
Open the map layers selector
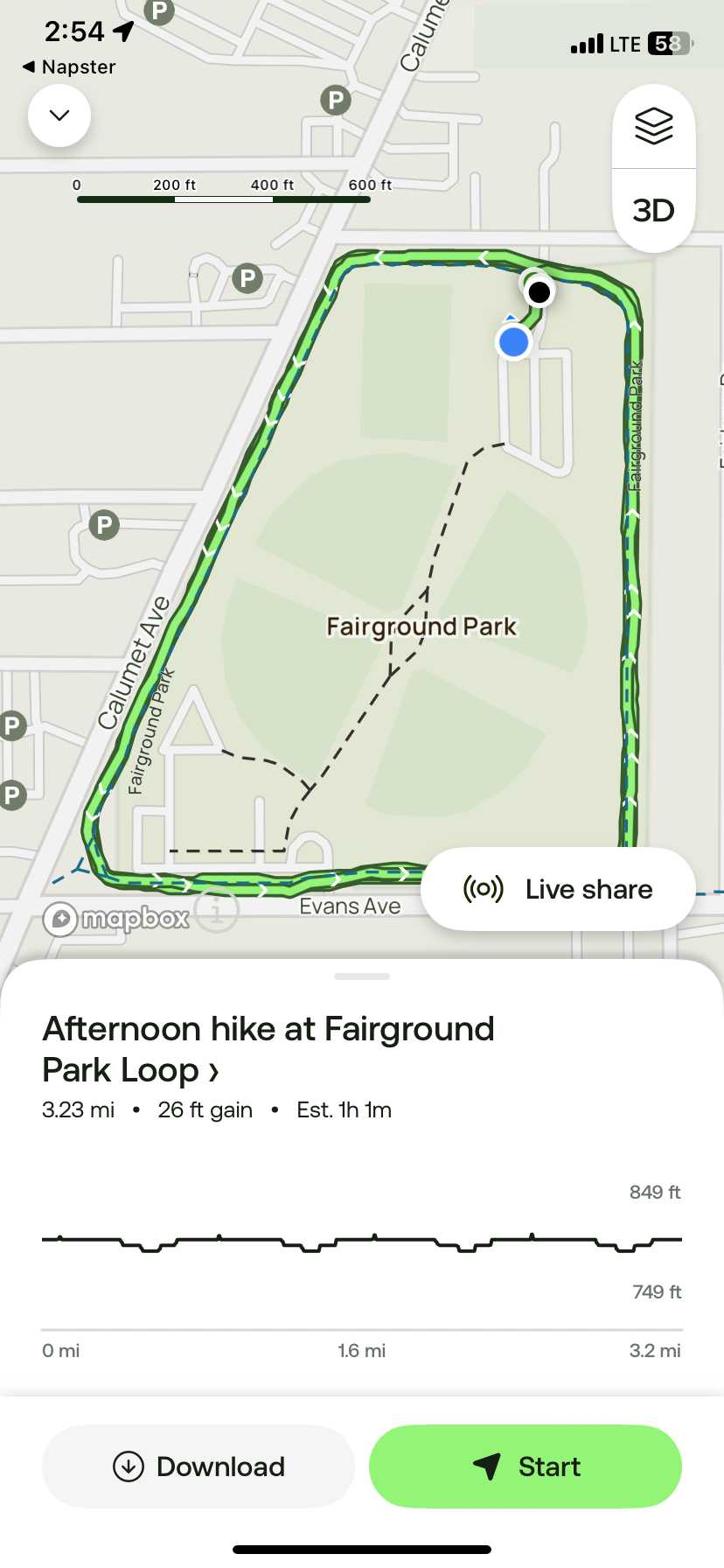click(654, 127)
